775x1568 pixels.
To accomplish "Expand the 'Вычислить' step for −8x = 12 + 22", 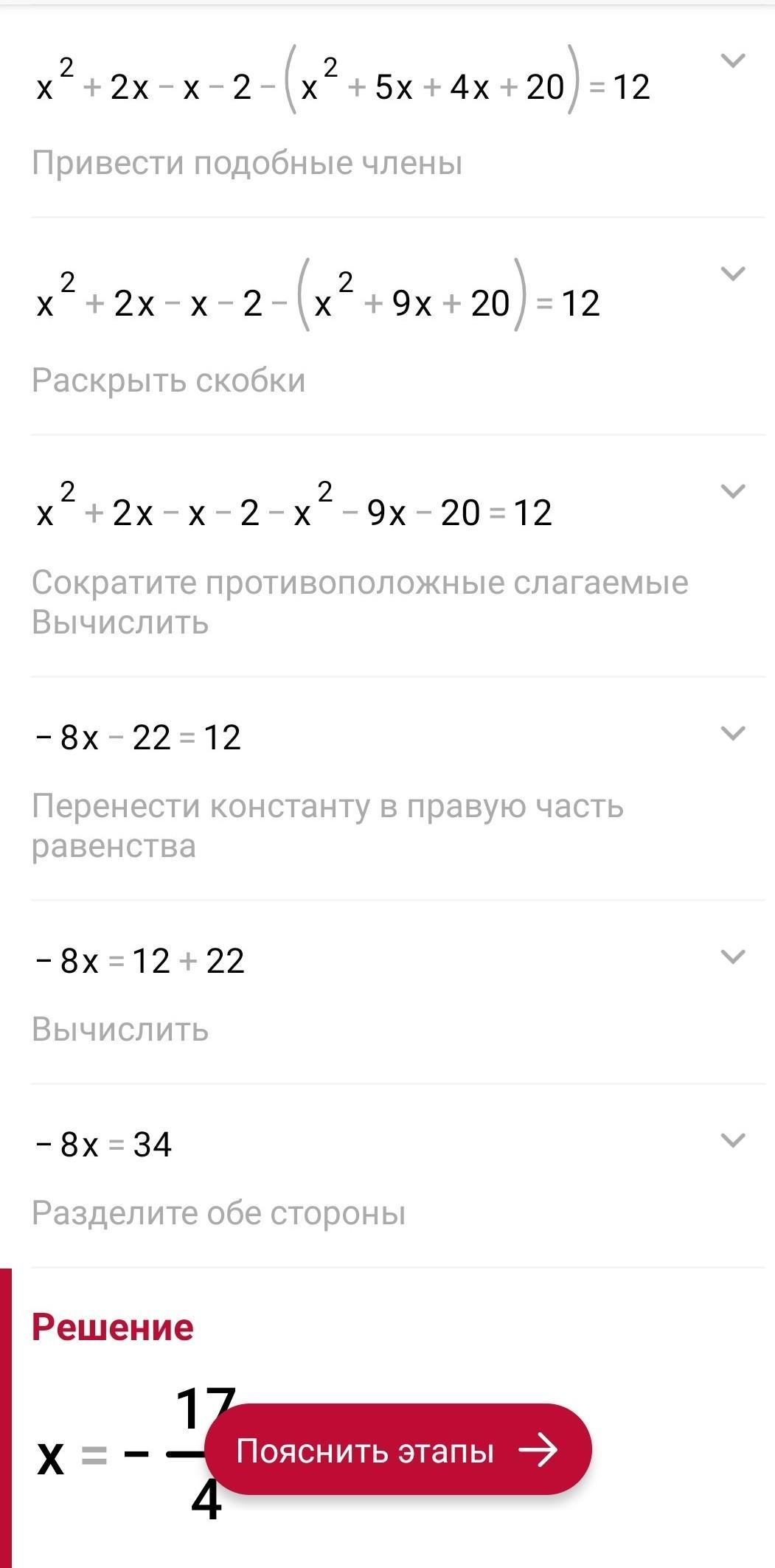I will [732, 957].
